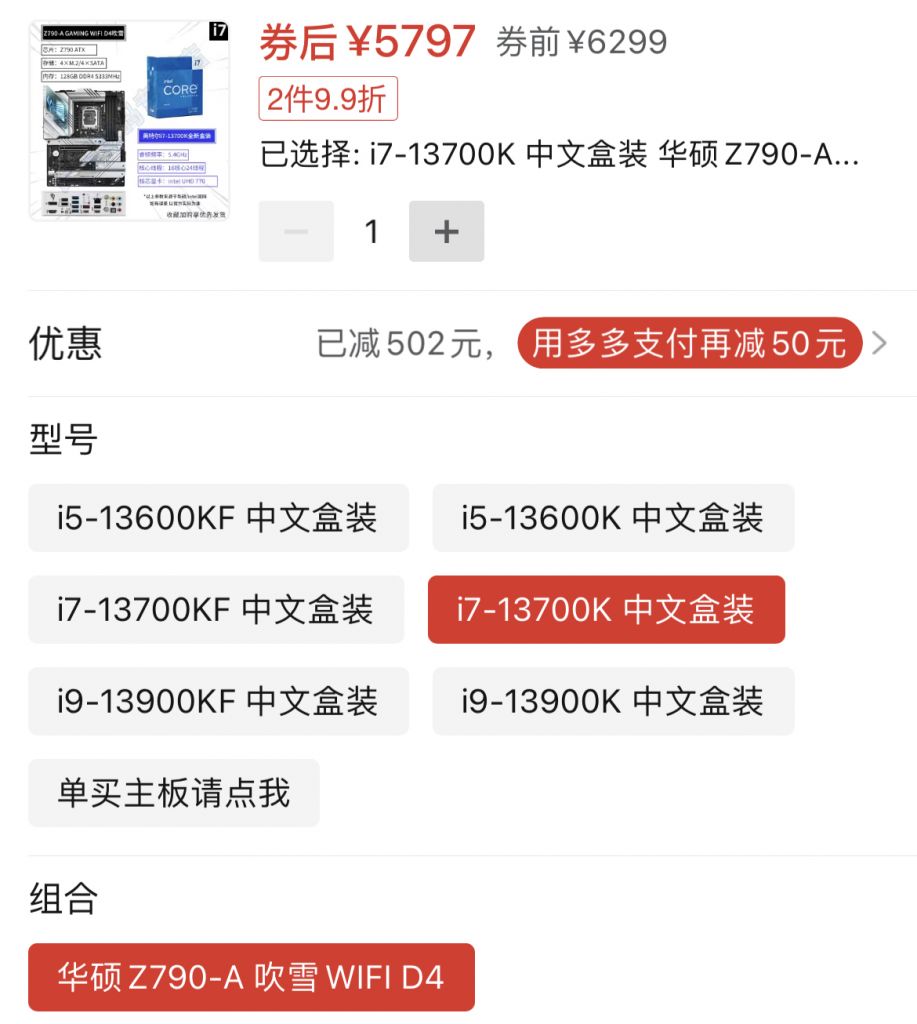Pick the i9-13900K 中文盒装 model
Image resolution: width=917 pixels, height=1024 pixels.
pyautogui.click(x=613, y=701)
